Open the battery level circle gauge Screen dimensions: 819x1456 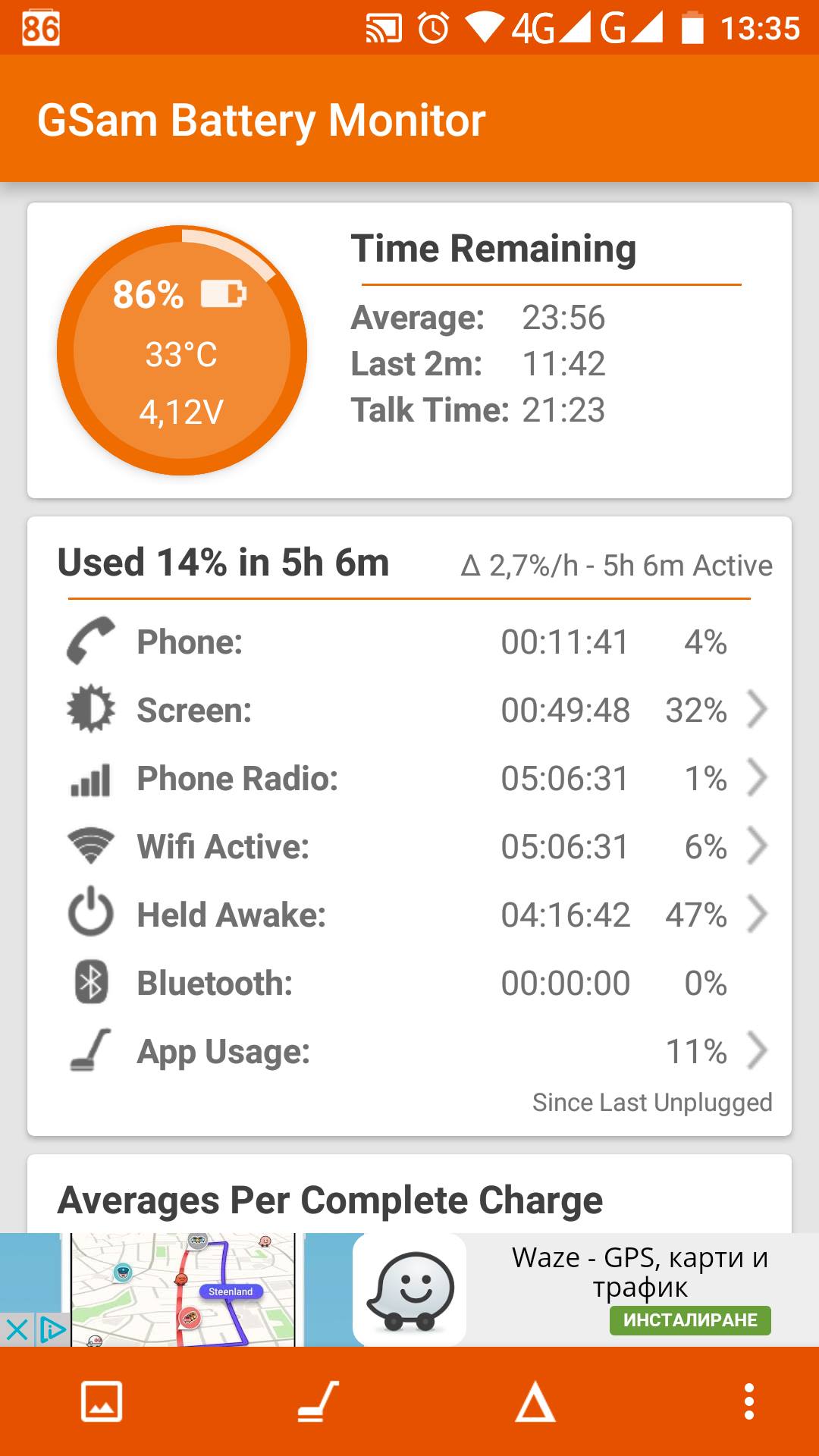click(182, 350)
